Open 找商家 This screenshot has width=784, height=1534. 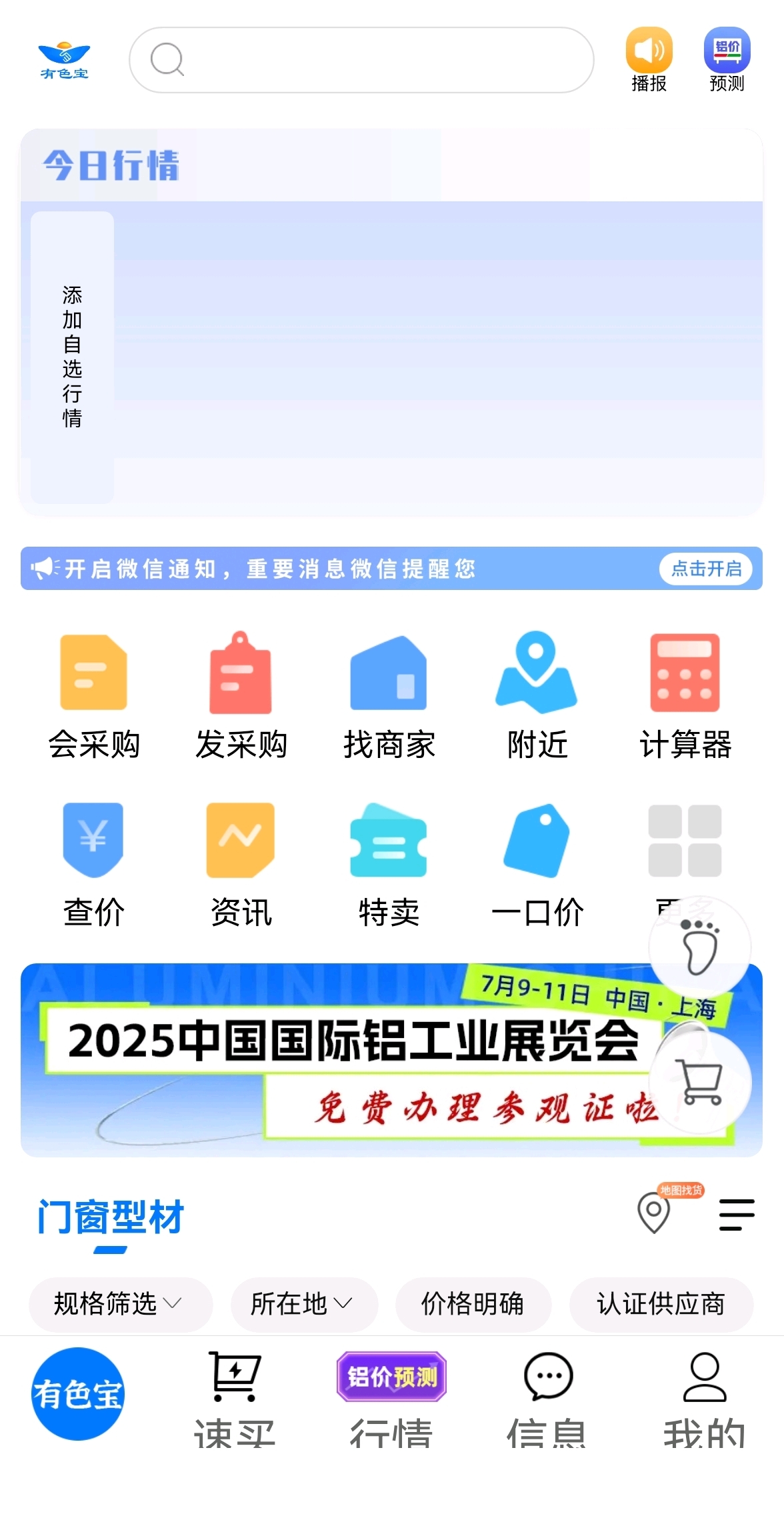pos(389,696)
